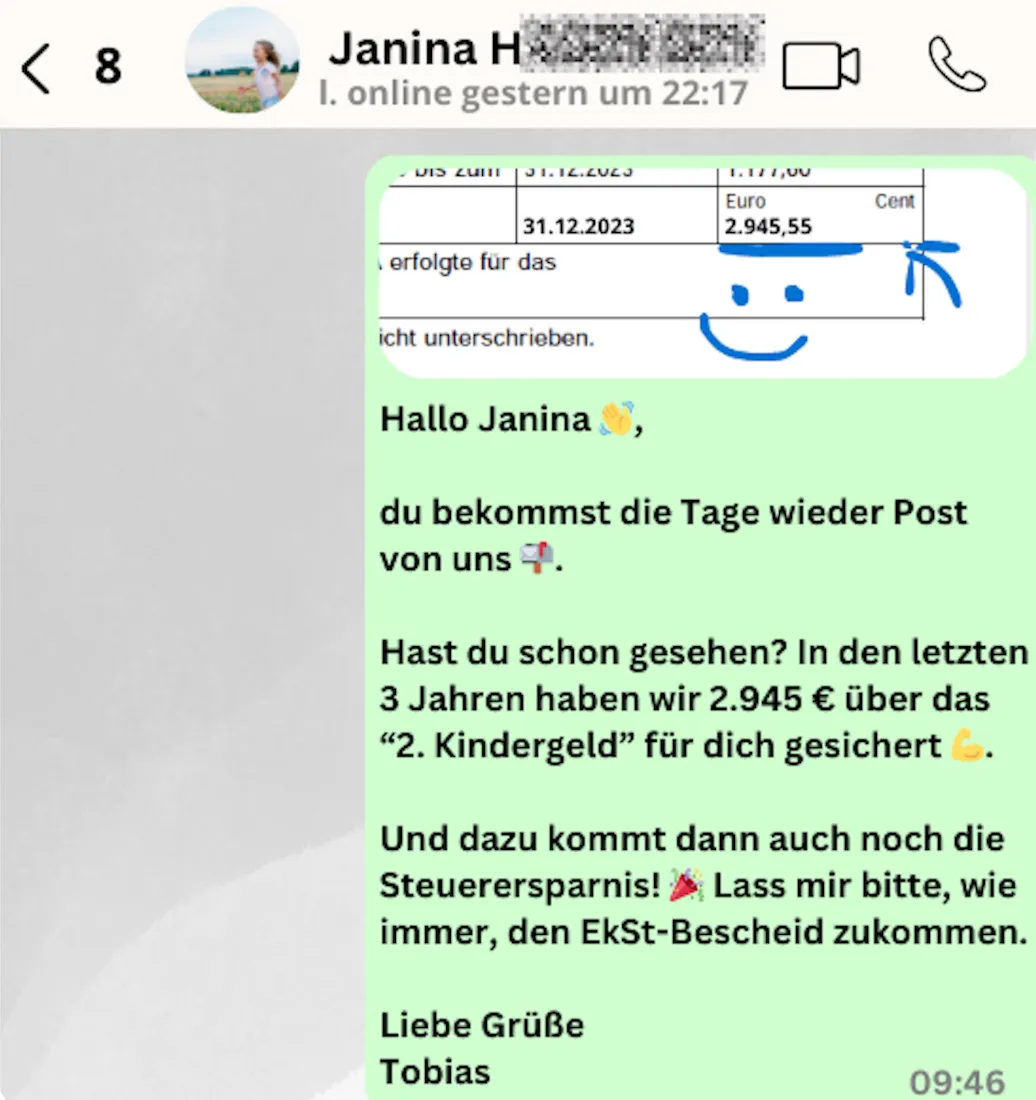Open the document image in Tobias's message
This screenshot has height=1100, width=1036.
coord(703,272)
